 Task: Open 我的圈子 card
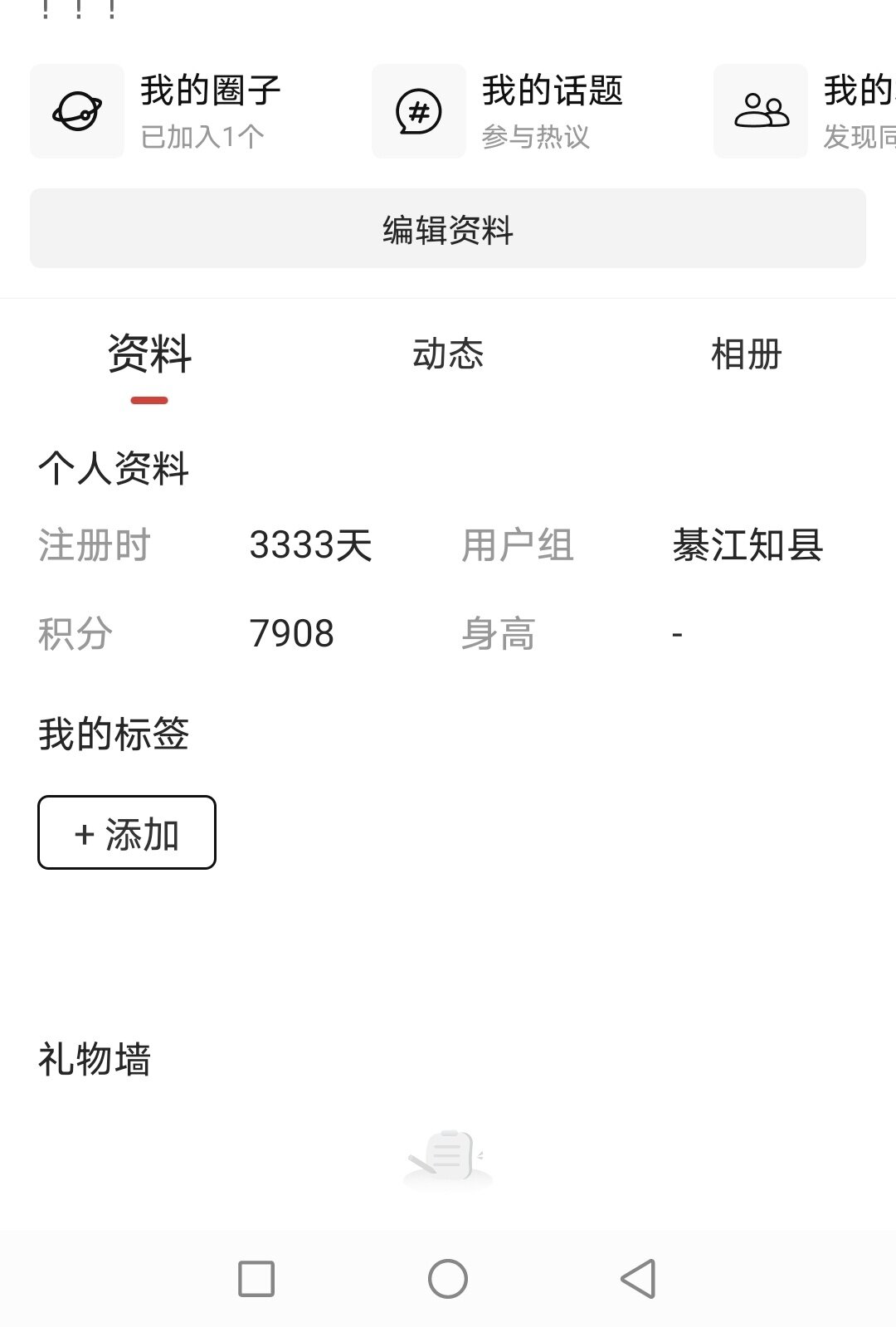click(x=166, y=111)
